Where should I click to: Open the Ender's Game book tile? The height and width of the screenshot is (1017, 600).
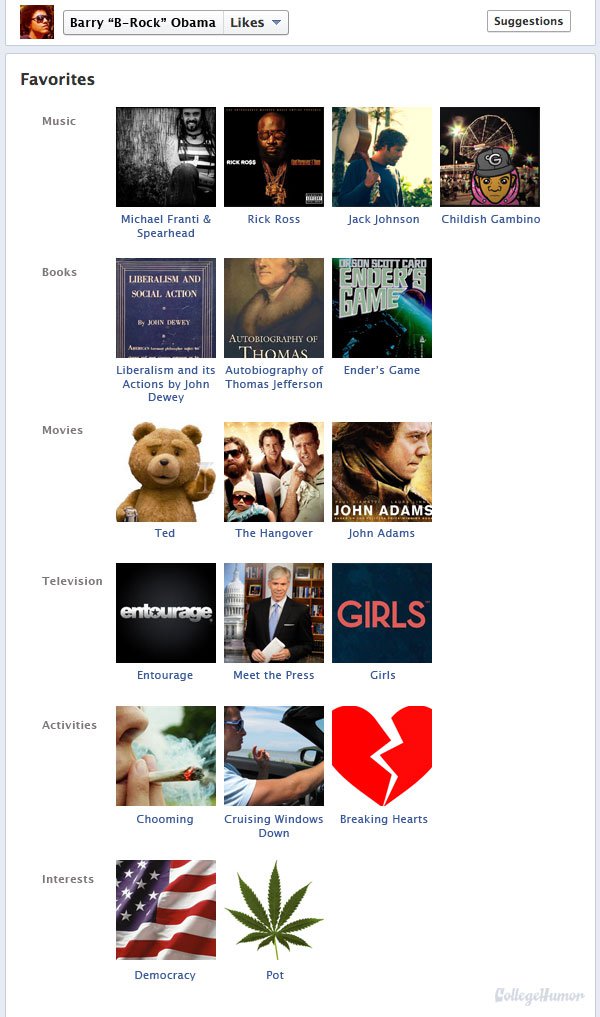tap(382, 308)
